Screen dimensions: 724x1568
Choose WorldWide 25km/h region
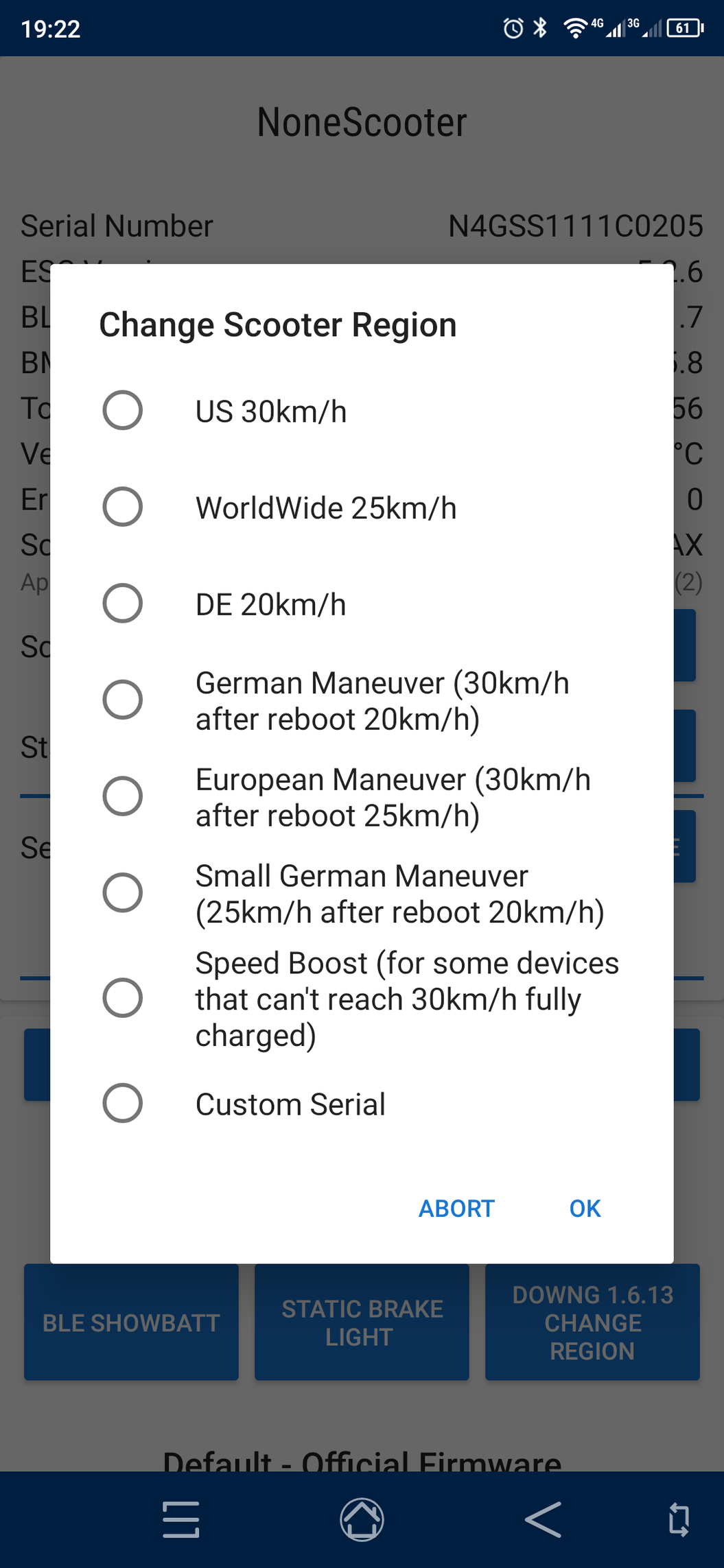pyautogui.click(x=361, y=508)
